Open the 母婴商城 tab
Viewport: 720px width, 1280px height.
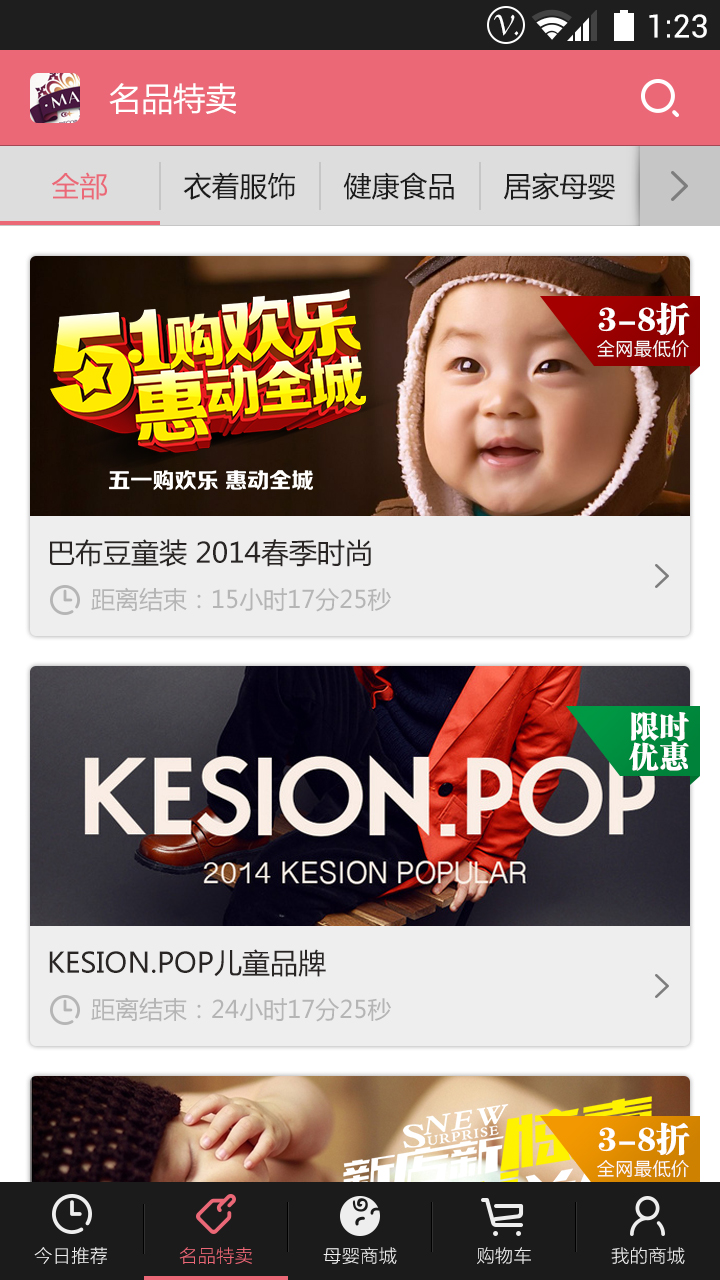[360, 1231]
